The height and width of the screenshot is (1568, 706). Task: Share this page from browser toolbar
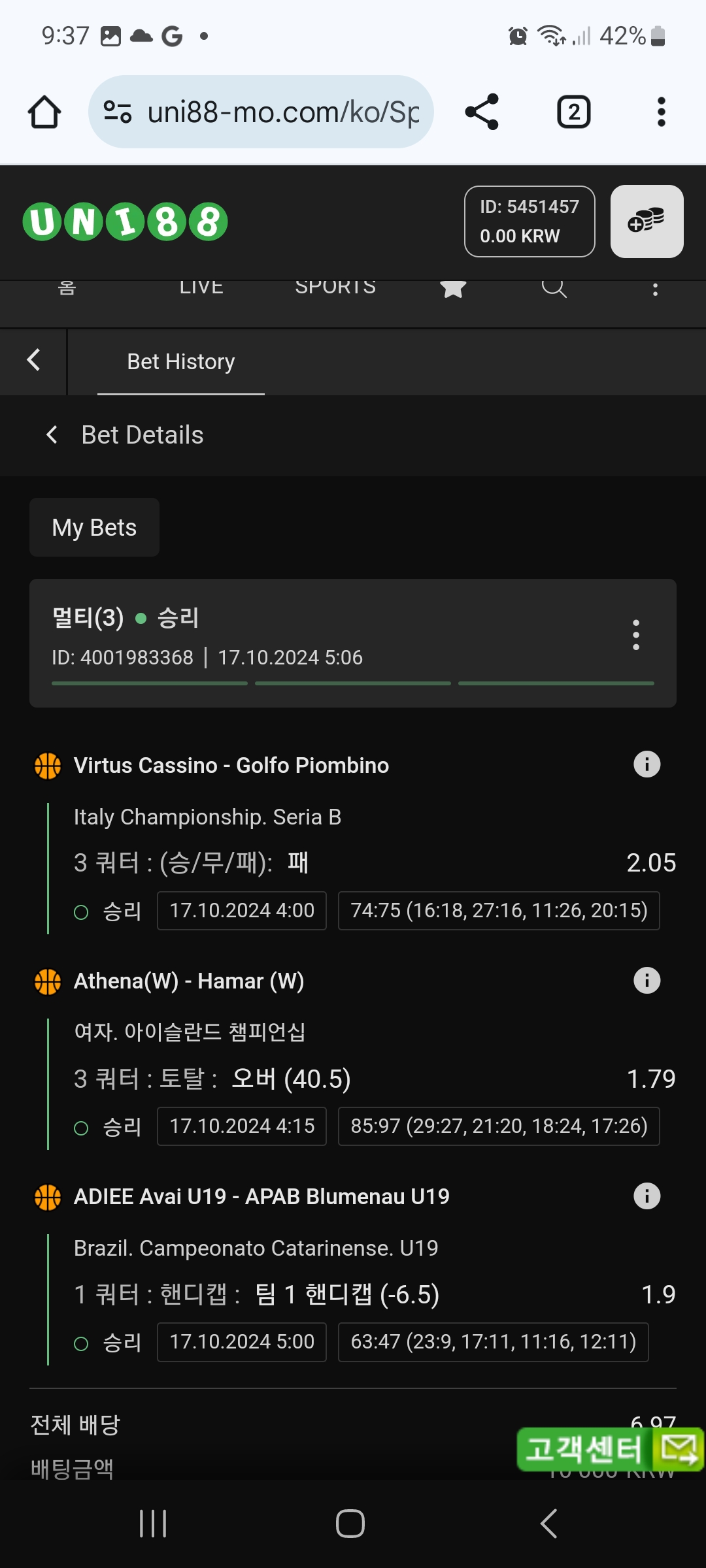click(x=482, y=112)
